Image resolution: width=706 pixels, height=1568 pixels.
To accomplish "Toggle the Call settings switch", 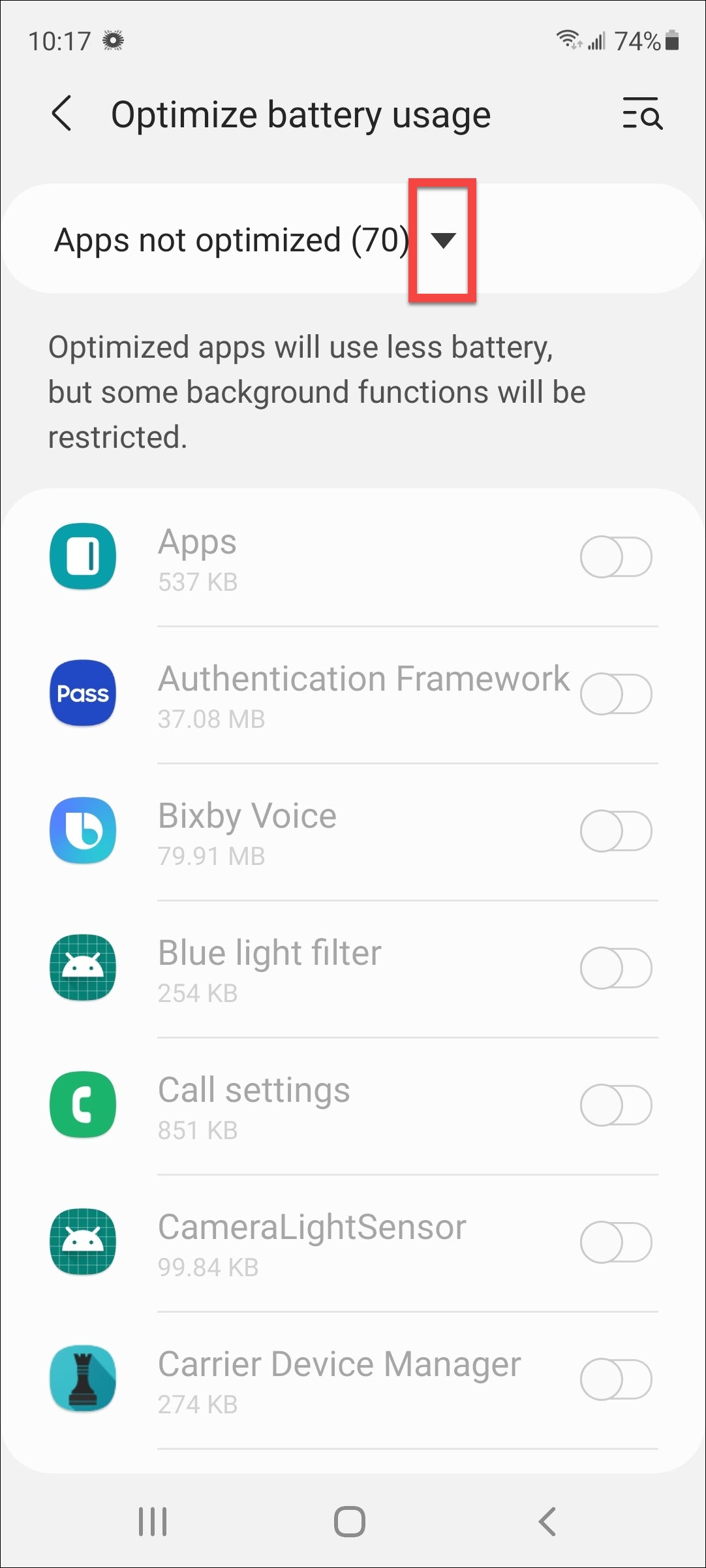I will pos(616,1106).
